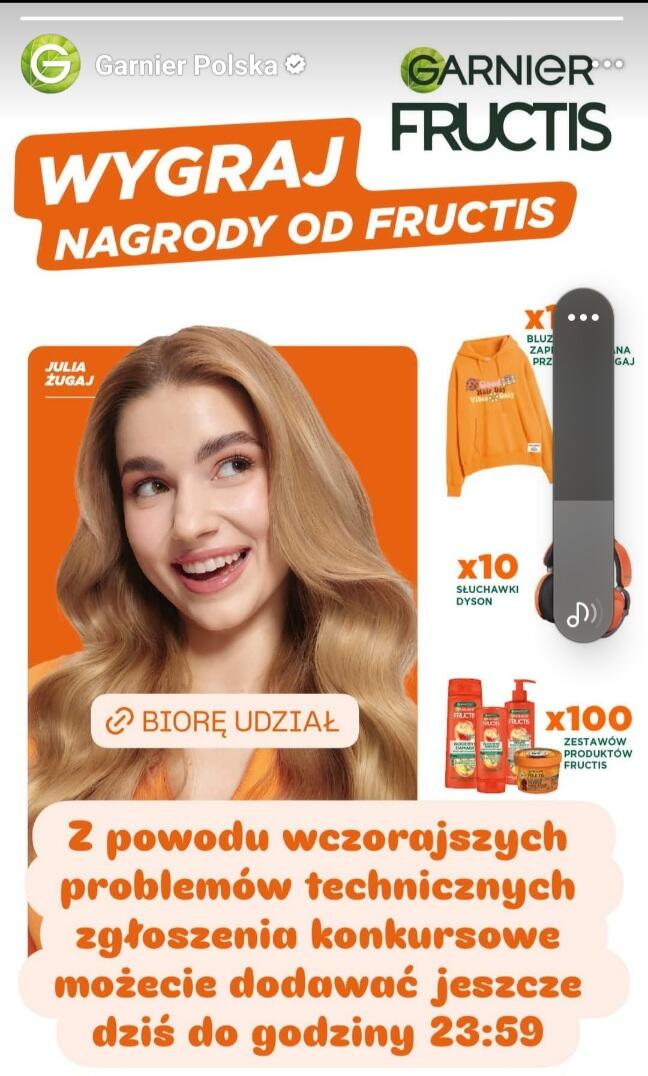Open more volume settings dots
The image size is (648, 1076).
click(x=582, y=318)
